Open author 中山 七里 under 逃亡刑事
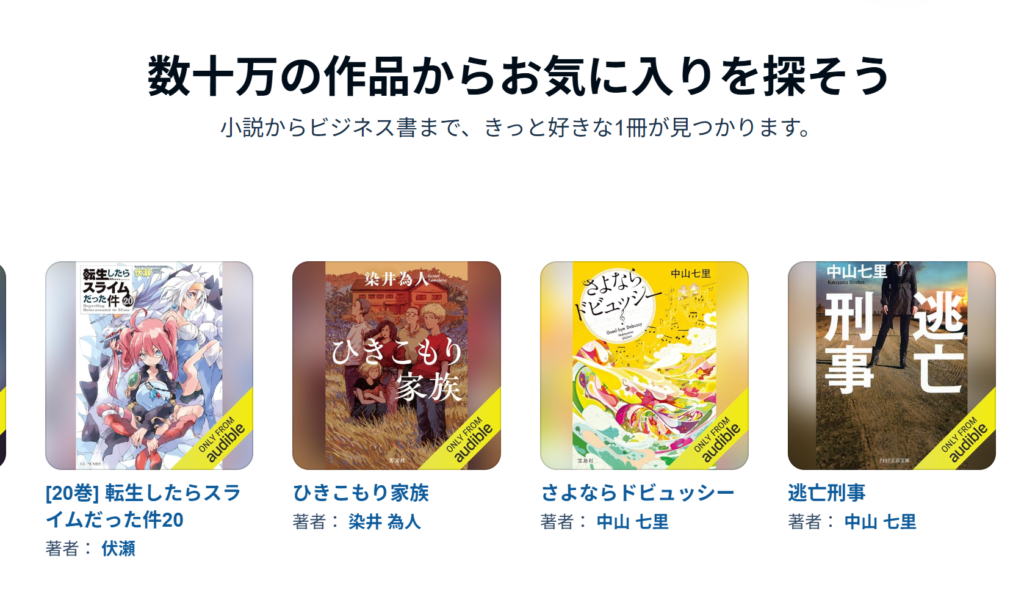 click(x=880, y=522)
